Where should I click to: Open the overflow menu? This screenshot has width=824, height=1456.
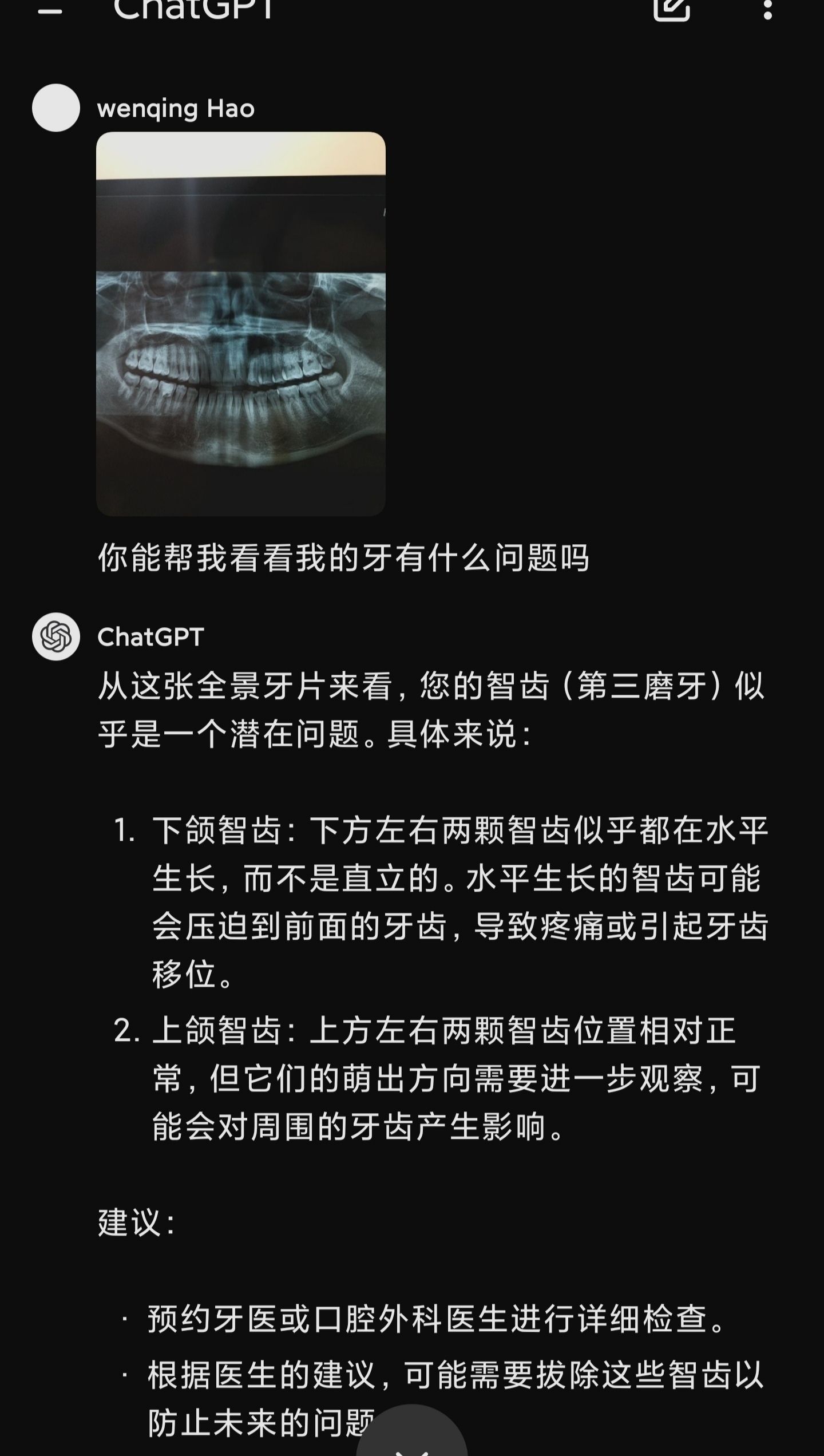coord(768,9)
